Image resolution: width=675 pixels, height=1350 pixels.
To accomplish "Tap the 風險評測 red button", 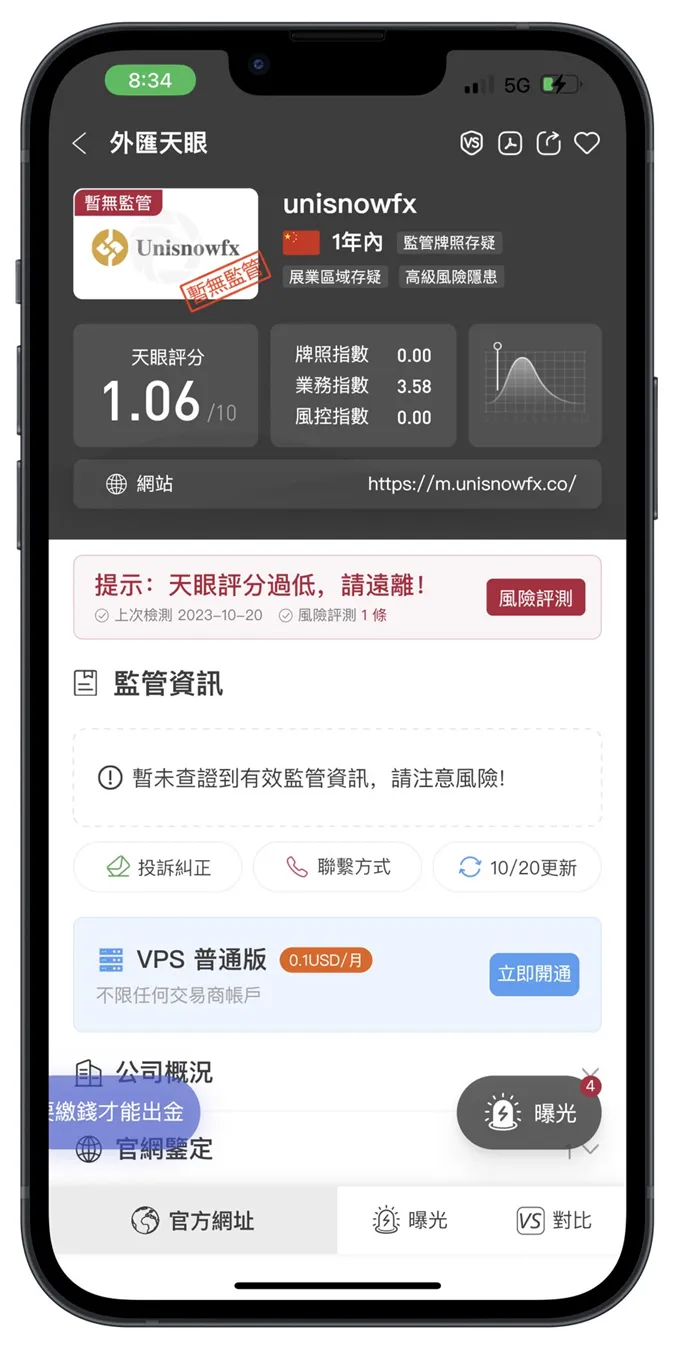I will tap(536, 598).
